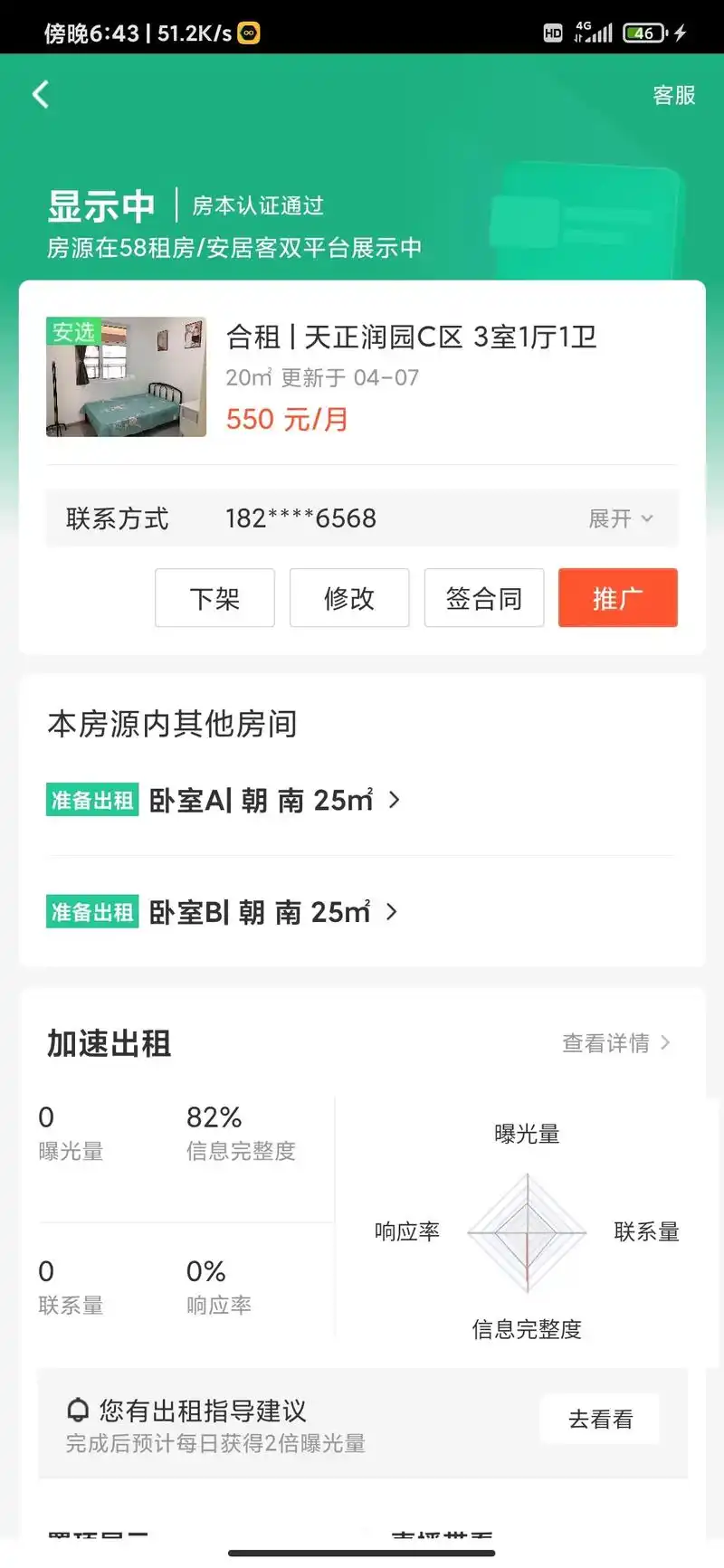Tap the 签合同 button
The width and height of the screenshot is (724, 1568).
483,598
